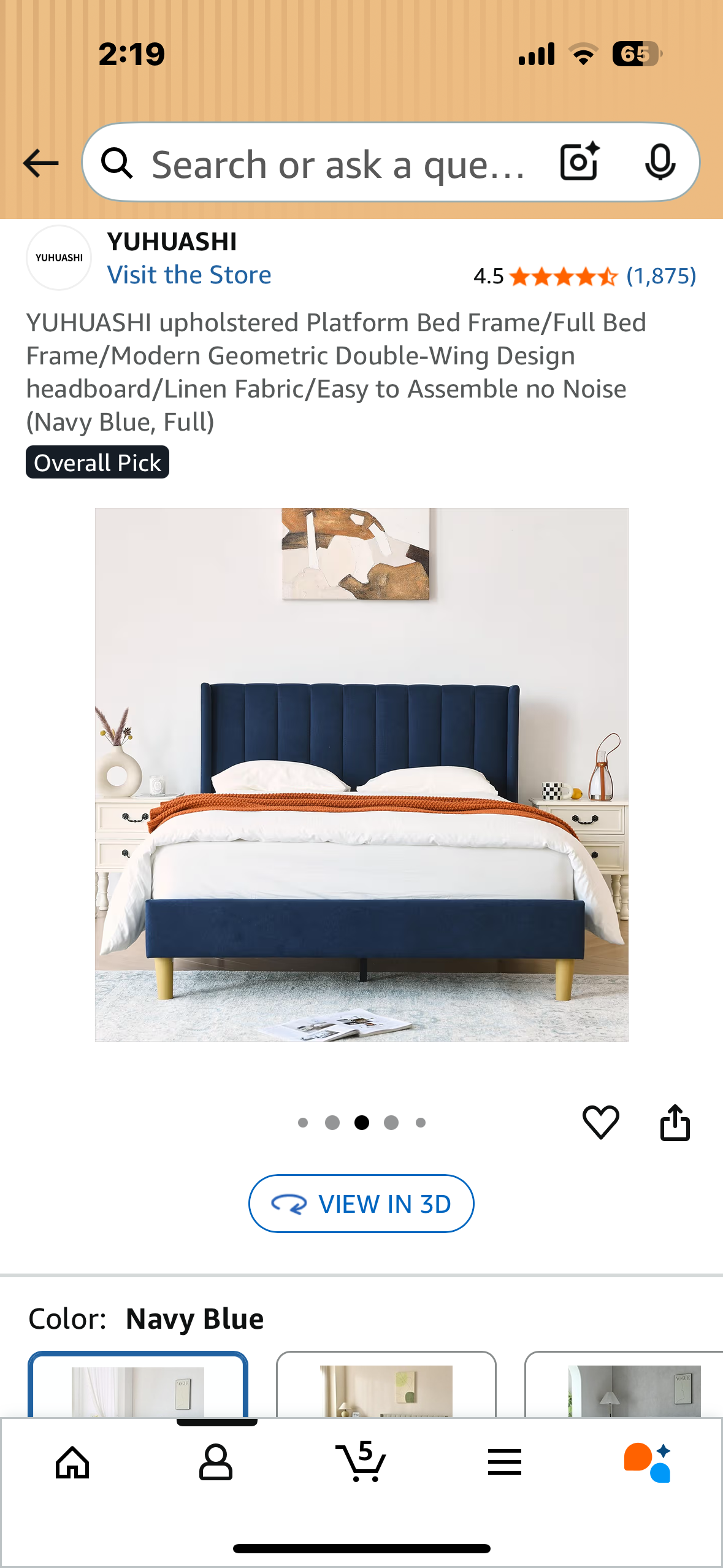The image size is (723, 1568).
Task: Open the shopping cart with 5 items
Action: pyautogui.click(x=361, y=1462)
